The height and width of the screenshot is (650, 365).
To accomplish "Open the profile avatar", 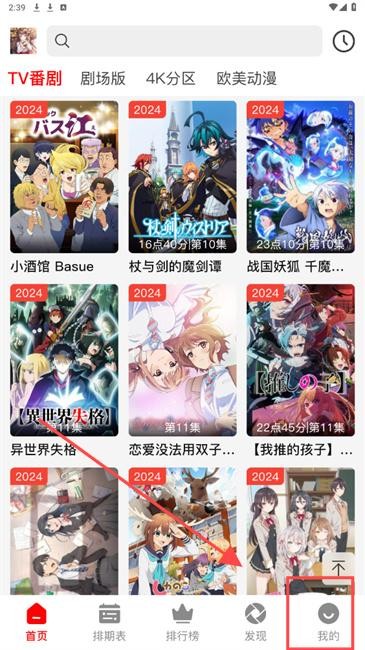I will tap(23, 41).
